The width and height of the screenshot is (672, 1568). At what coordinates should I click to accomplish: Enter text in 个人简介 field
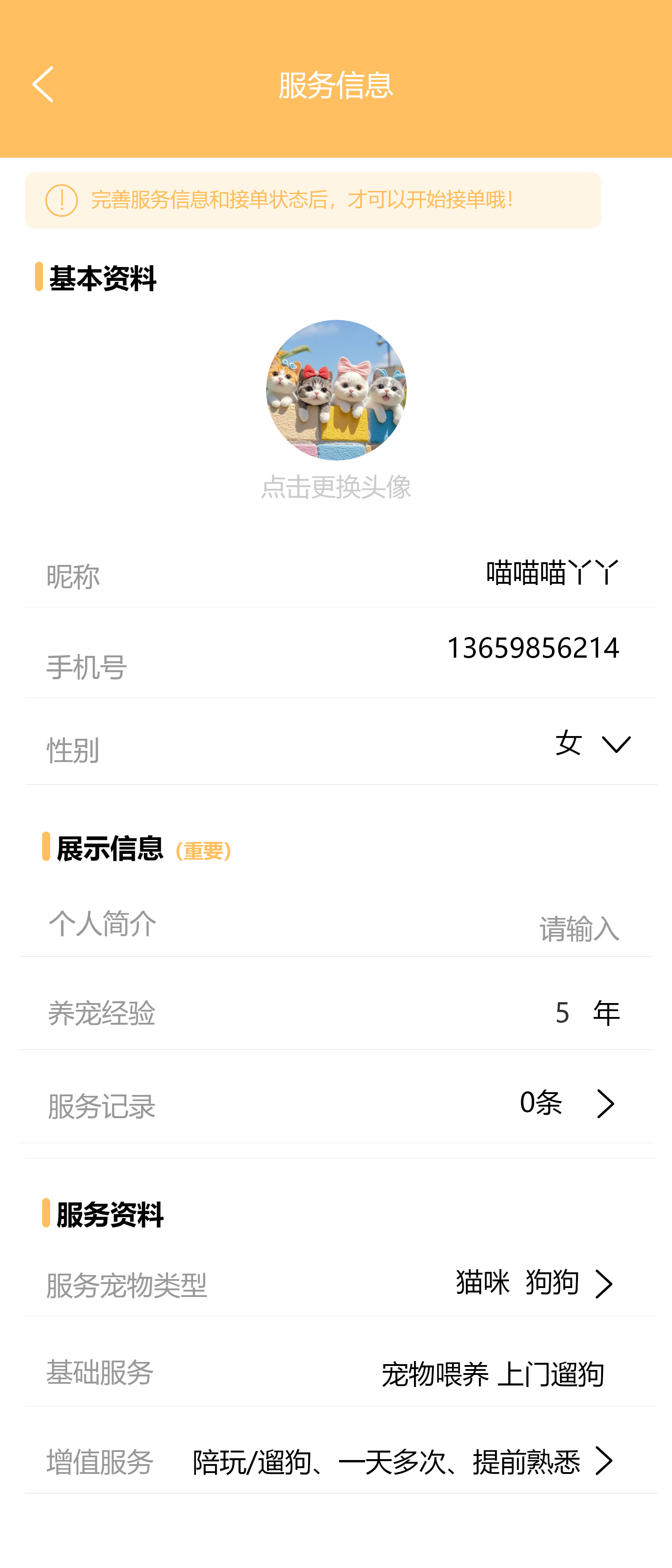pyautogui.click(x=578, y=929)
